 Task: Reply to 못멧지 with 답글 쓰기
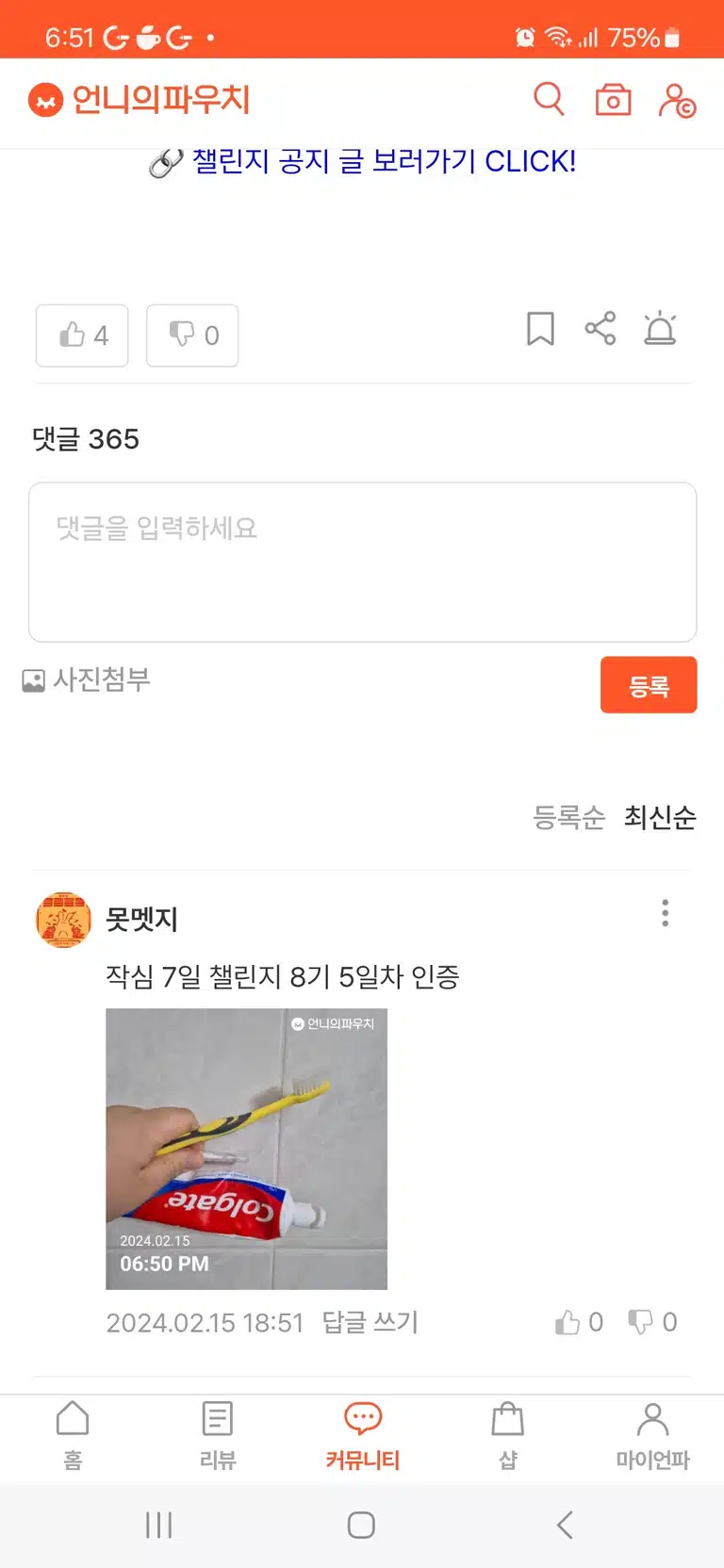[x=370, y=1322]
